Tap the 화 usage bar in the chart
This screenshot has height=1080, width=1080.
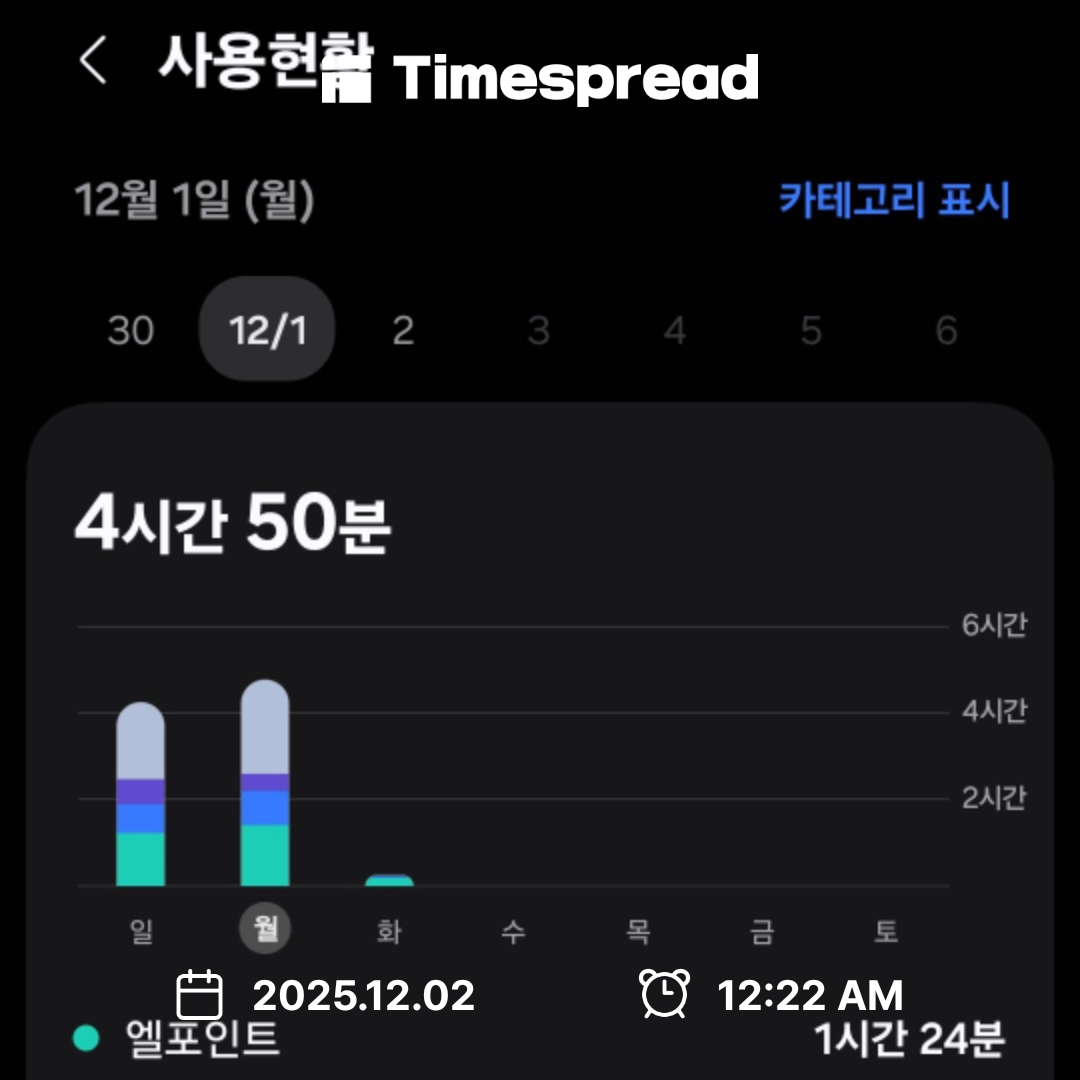(x=389, y=881)
